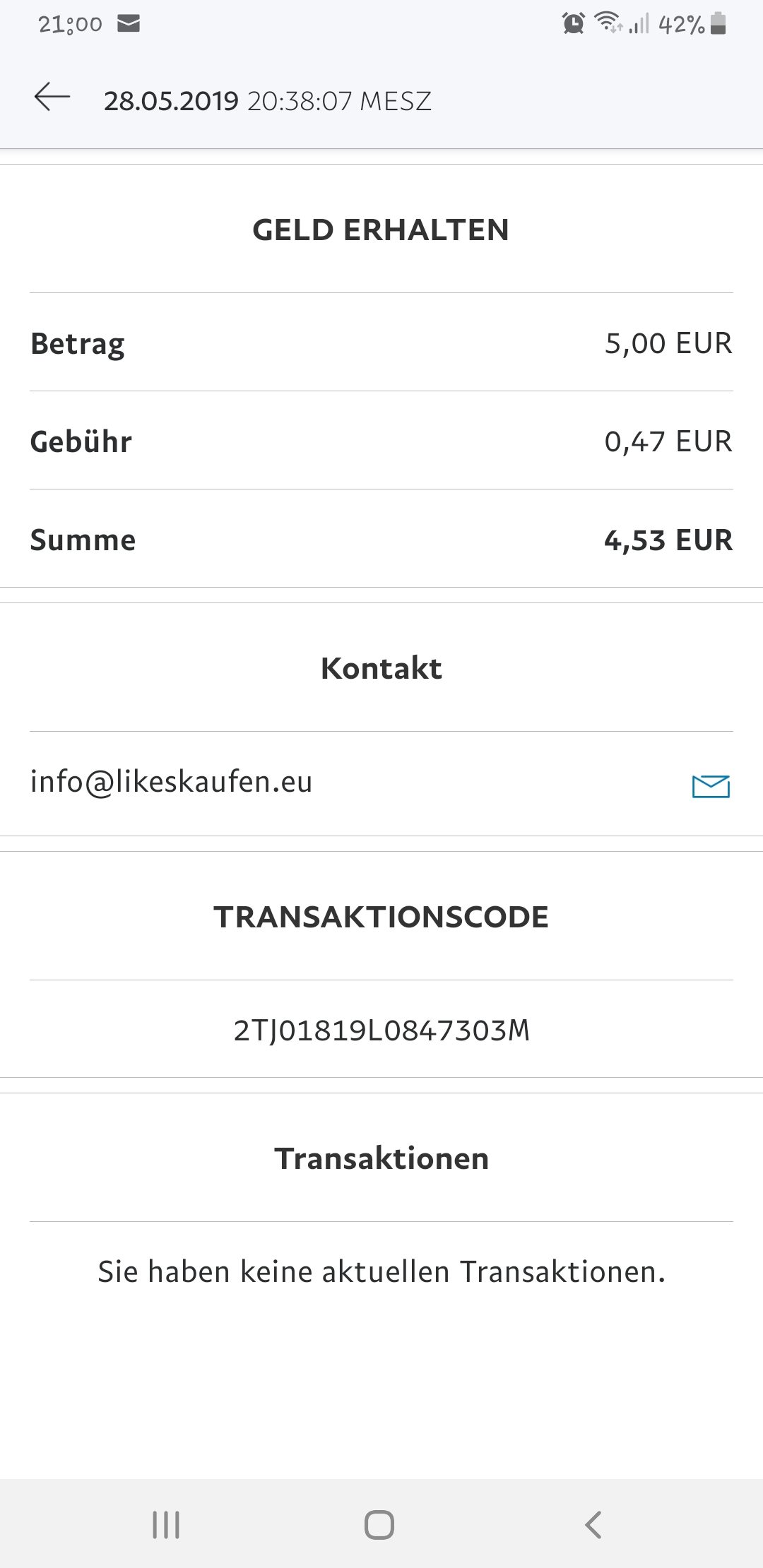Open the recent apps system button
This screenshot has width=763, height=1568.
point(167,1524)
